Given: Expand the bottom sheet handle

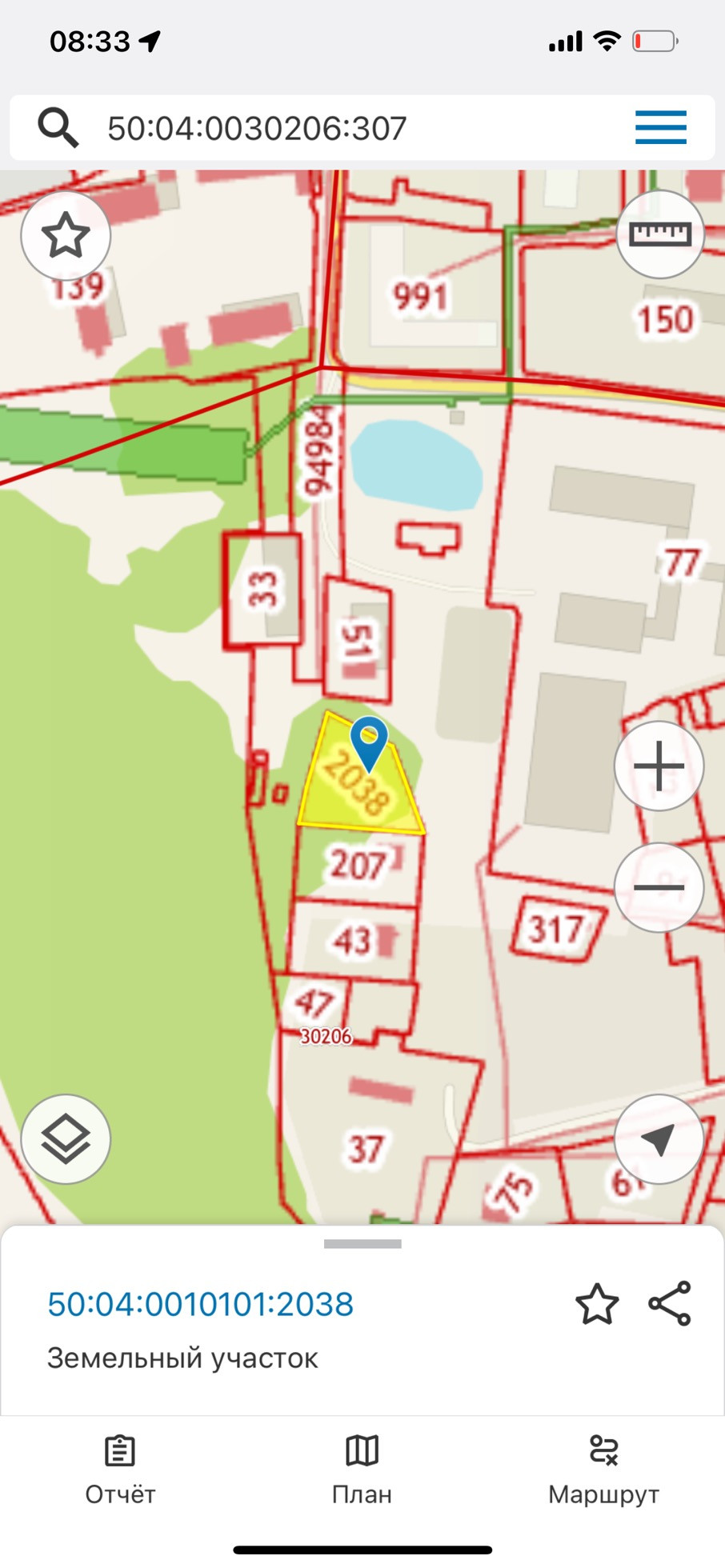Looking at the screenshot, I should [362, 1244].
